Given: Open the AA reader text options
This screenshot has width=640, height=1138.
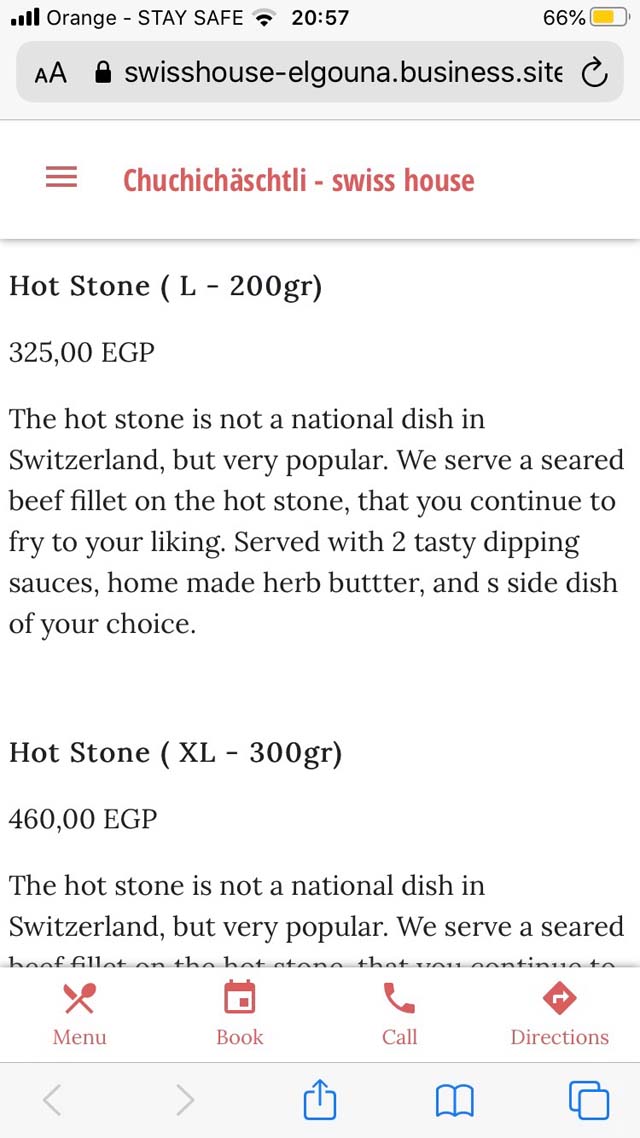Looking at the screenshot, I should (x=50, y=73).
